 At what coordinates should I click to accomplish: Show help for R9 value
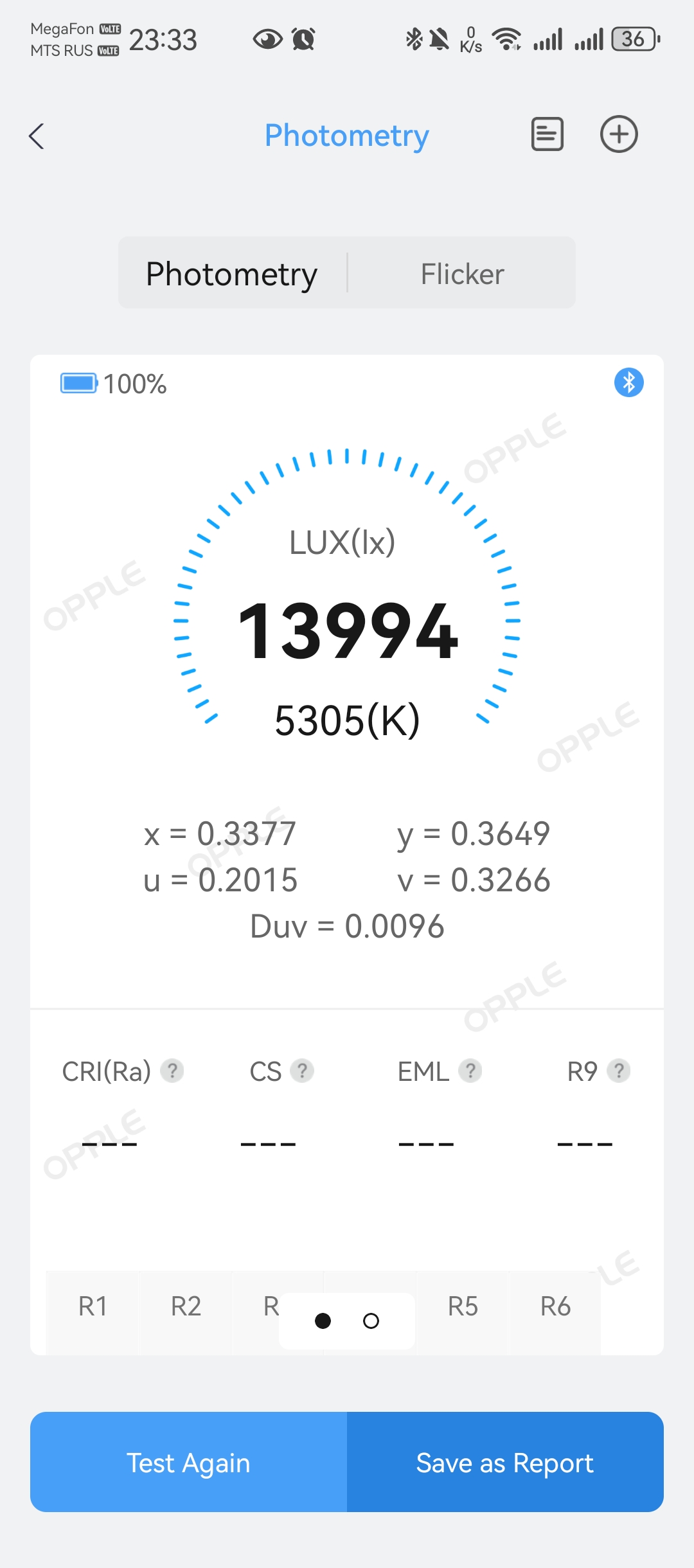coord(619,1071)
